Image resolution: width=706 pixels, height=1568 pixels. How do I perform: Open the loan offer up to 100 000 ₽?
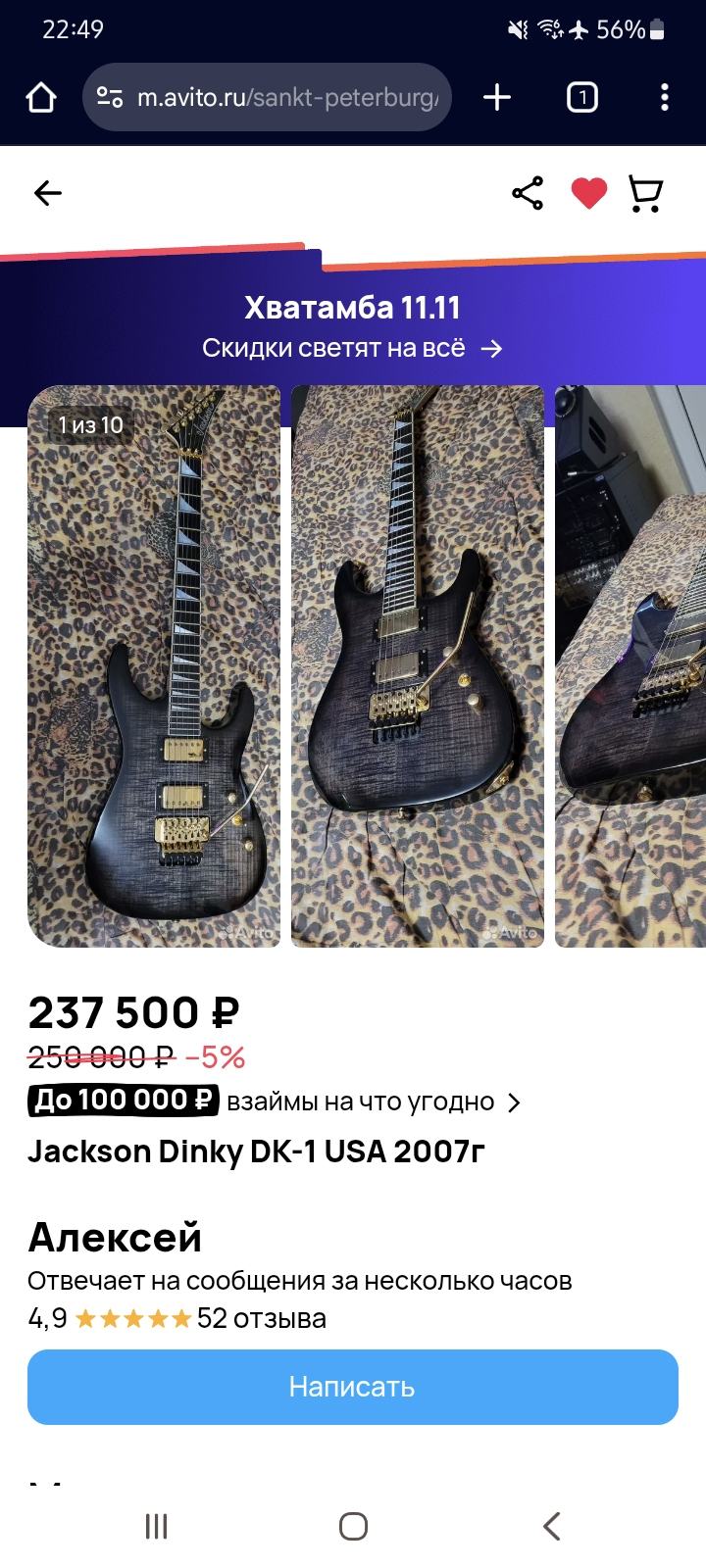[x=275, y=1102]
